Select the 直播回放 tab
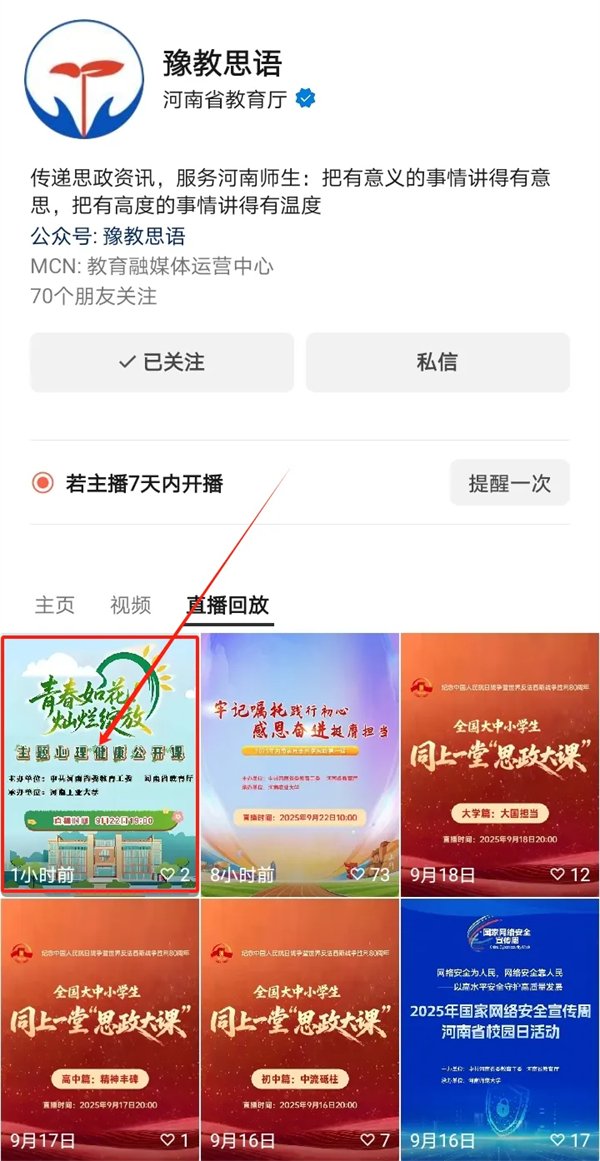 228,605
